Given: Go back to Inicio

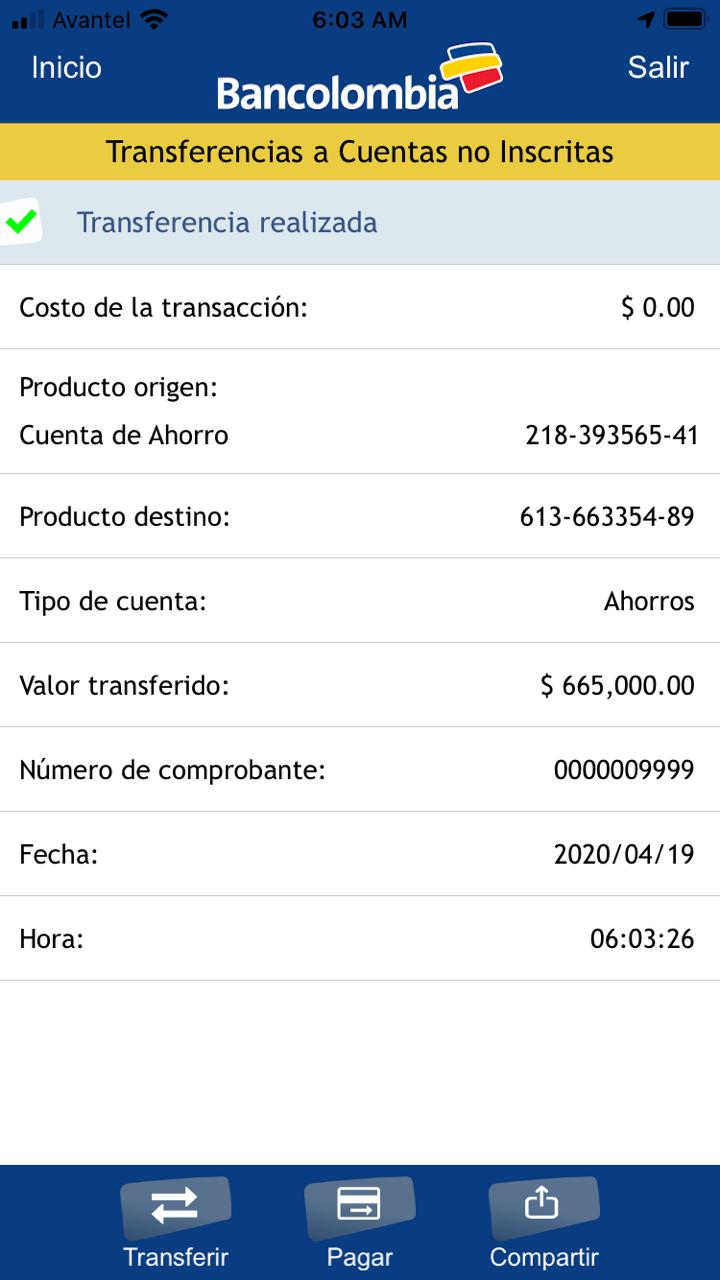Looking at the screenshot, I should (x=66, y=67).
